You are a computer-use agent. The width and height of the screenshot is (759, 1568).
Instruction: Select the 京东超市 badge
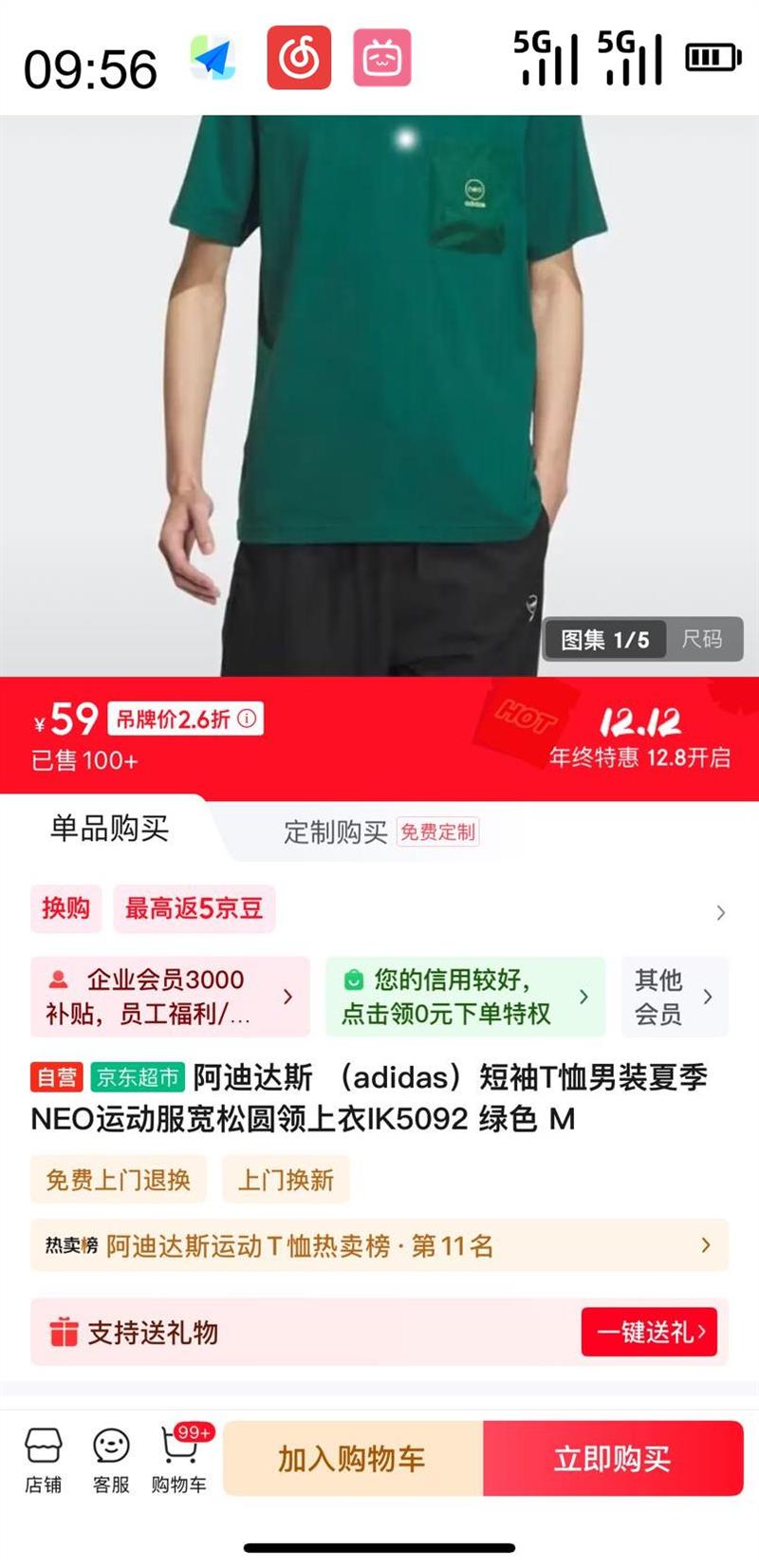(x=135, y=1077)
